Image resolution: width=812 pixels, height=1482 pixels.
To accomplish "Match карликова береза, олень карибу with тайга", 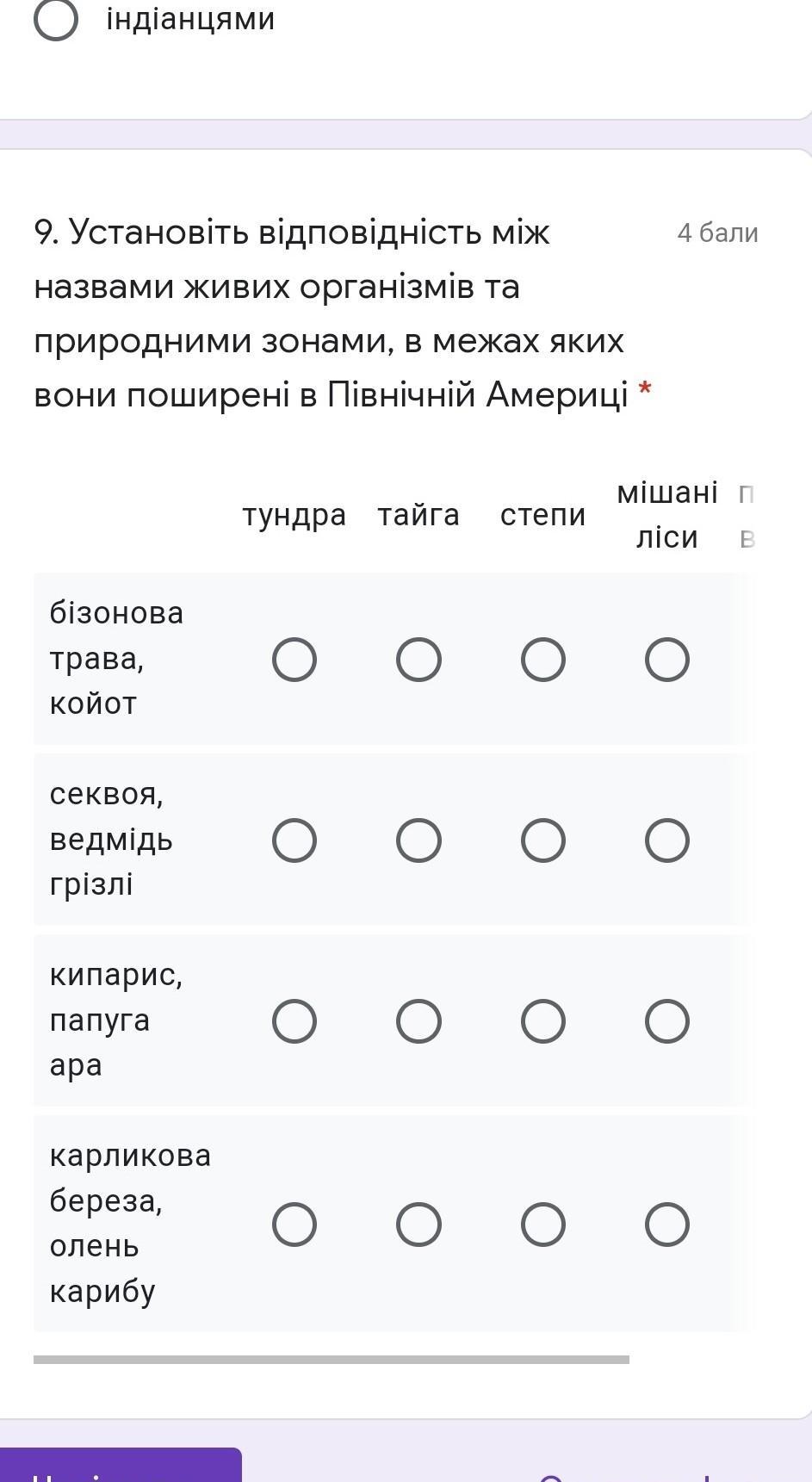I will pyautogui.click(x=418, y=1225).
